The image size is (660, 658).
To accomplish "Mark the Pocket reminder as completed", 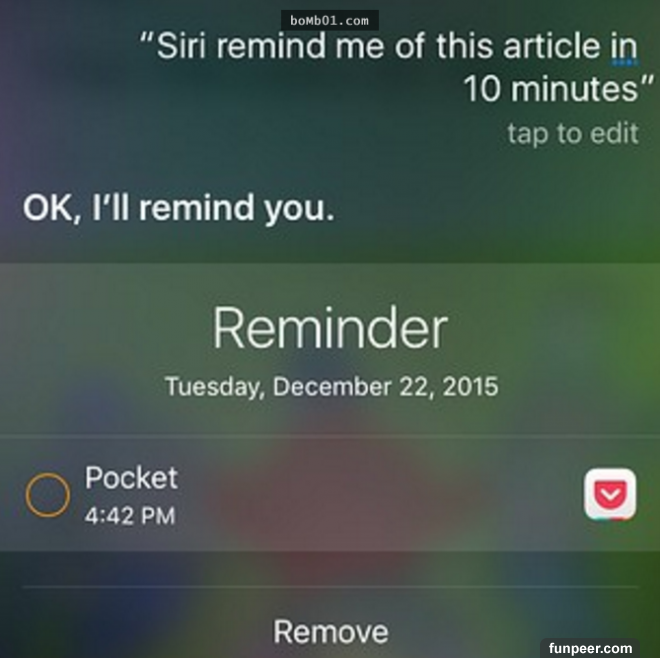I will click(46, 496).
